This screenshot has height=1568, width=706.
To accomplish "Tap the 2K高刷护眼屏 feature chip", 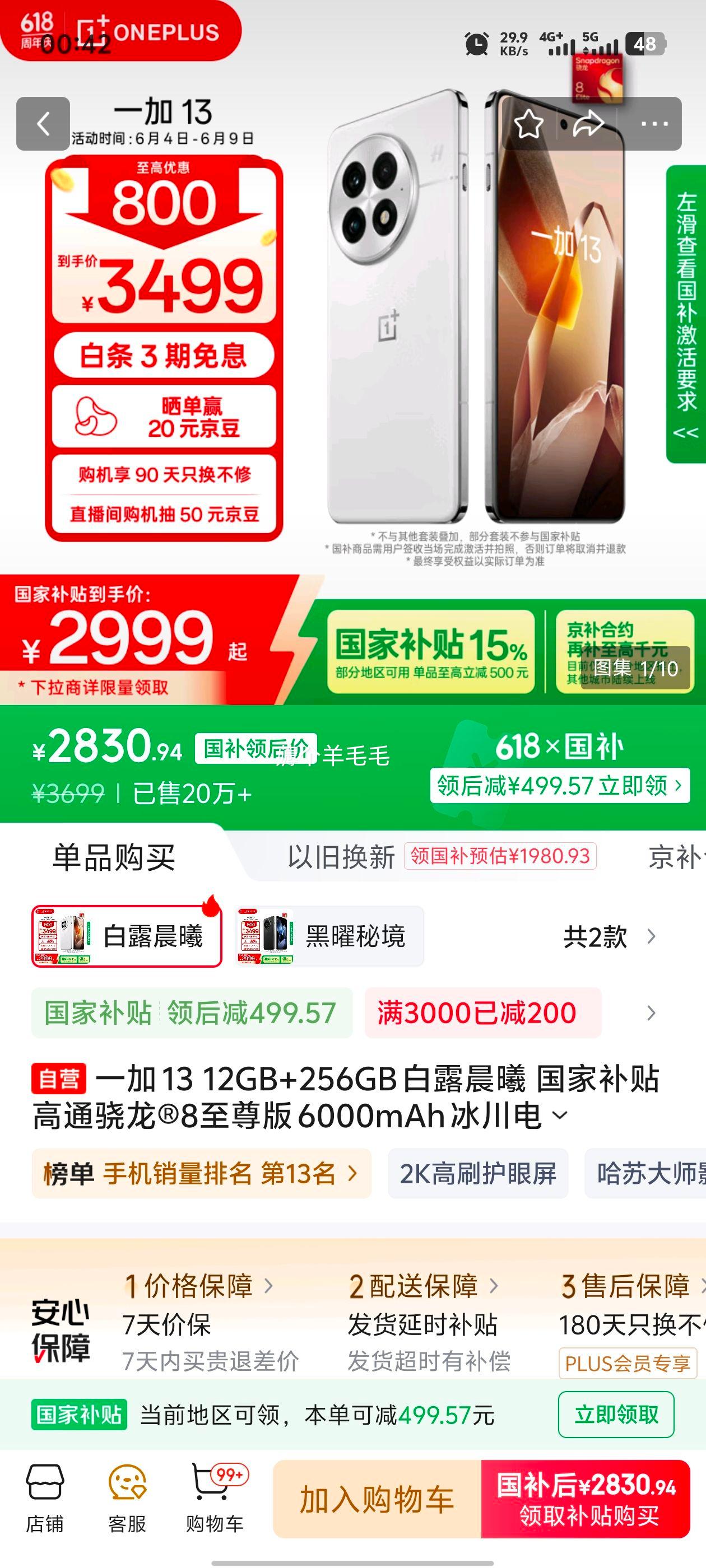I will [x=477, y=1174].
